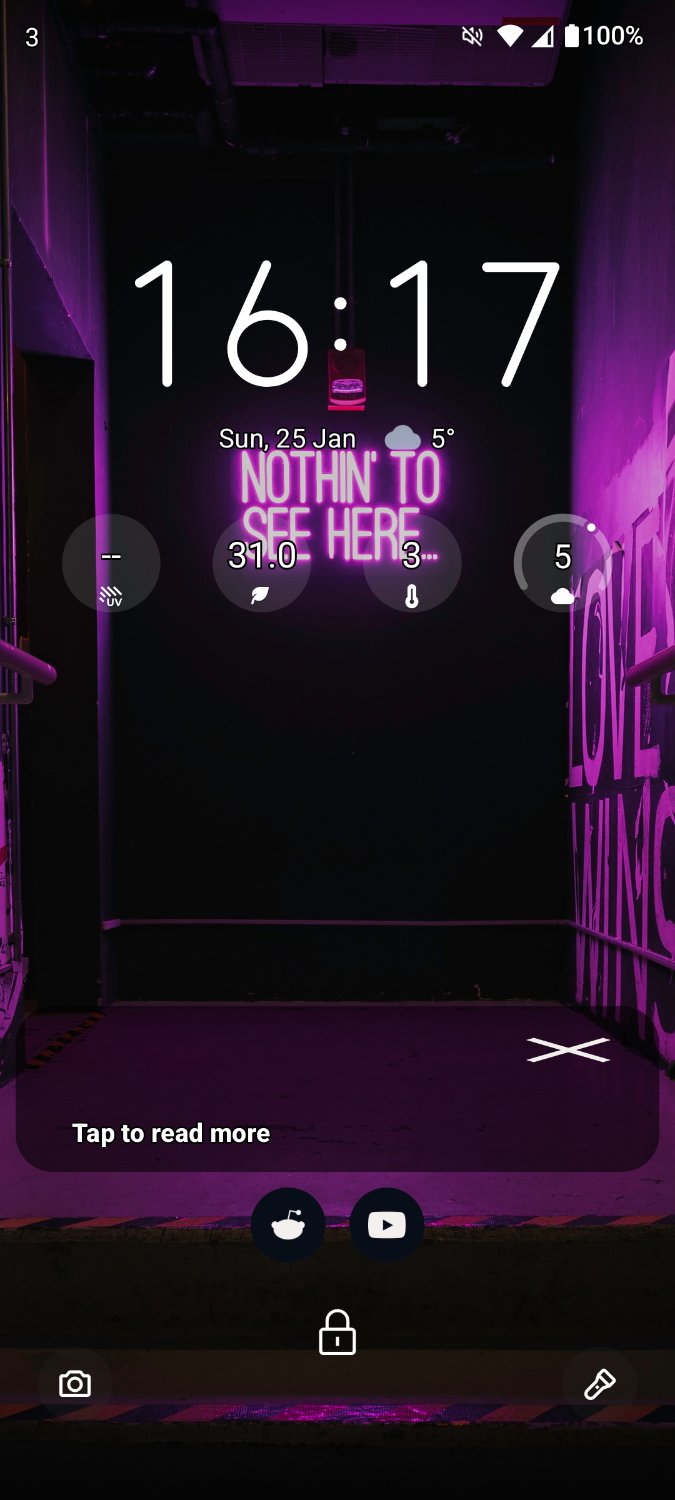Open the Reddit notification icon

pos(288,1225)
